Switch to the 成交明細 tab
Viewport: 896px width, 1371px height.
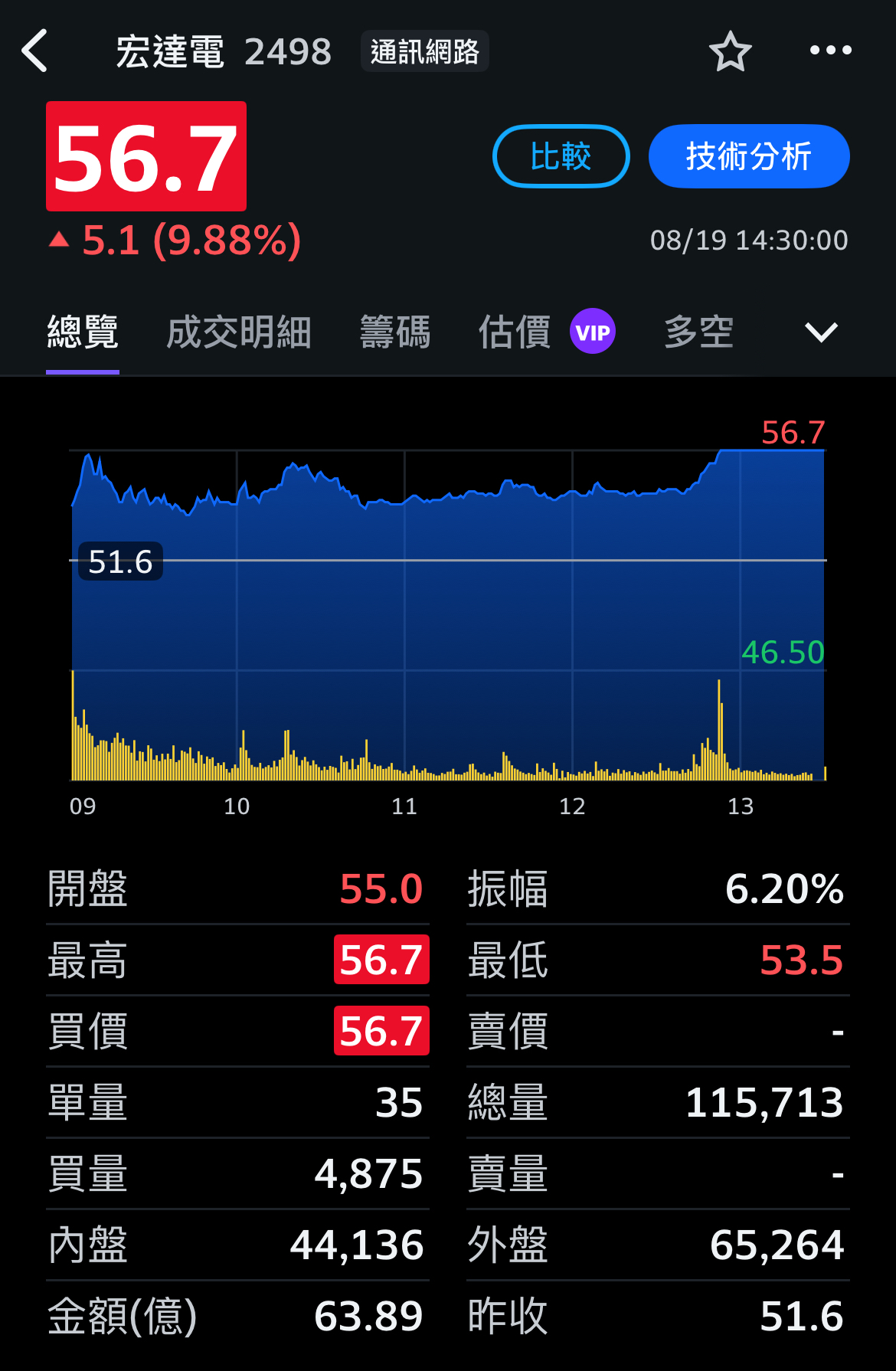point(238,333)
